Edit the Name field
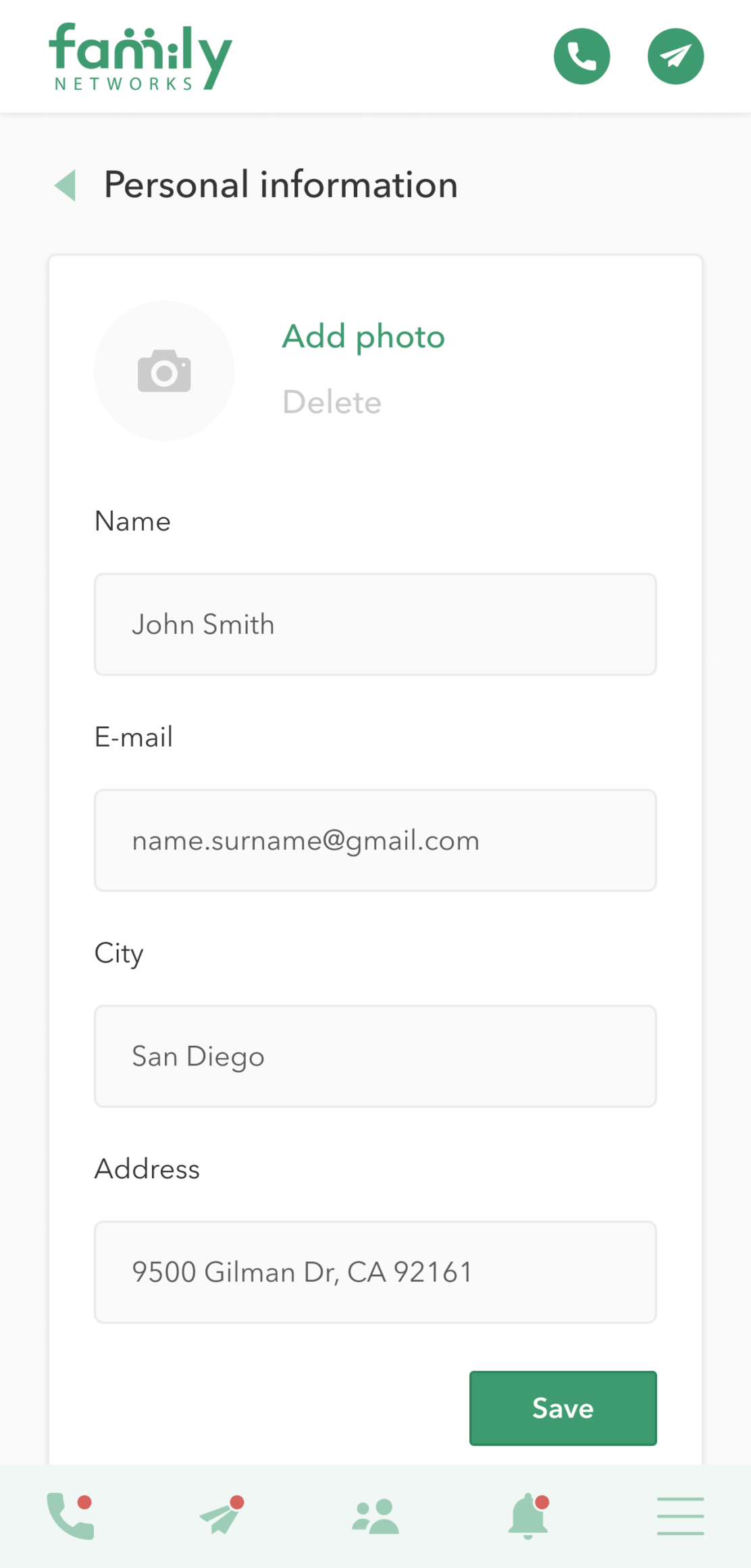This screenshot has width=751, height=1568. (375, 624)
